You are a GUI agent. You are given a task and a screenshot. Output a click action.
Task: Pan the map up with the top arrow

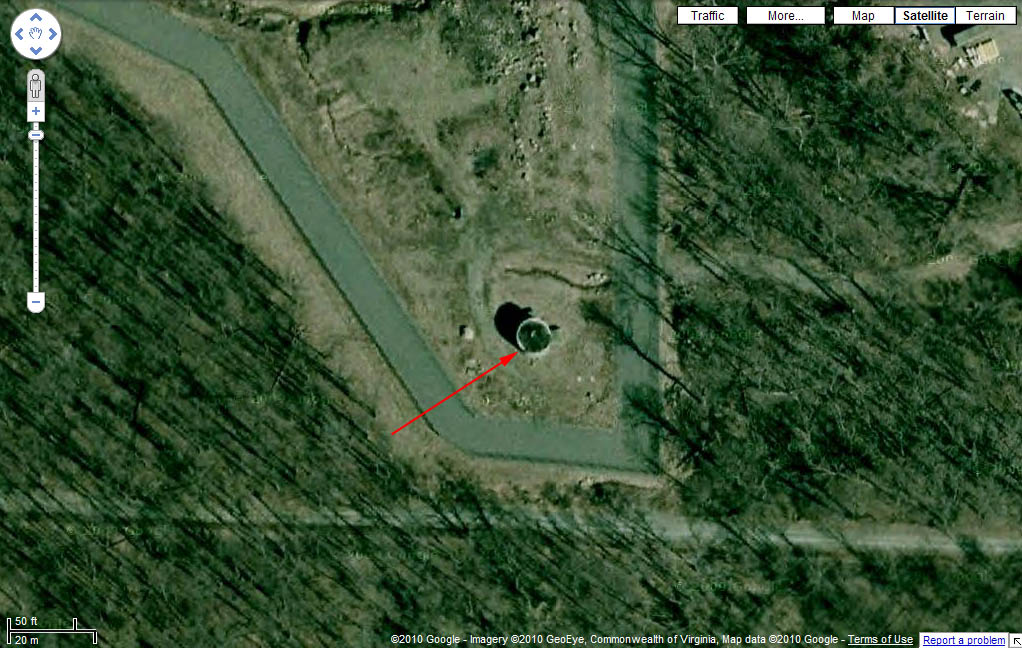[36, 19]
